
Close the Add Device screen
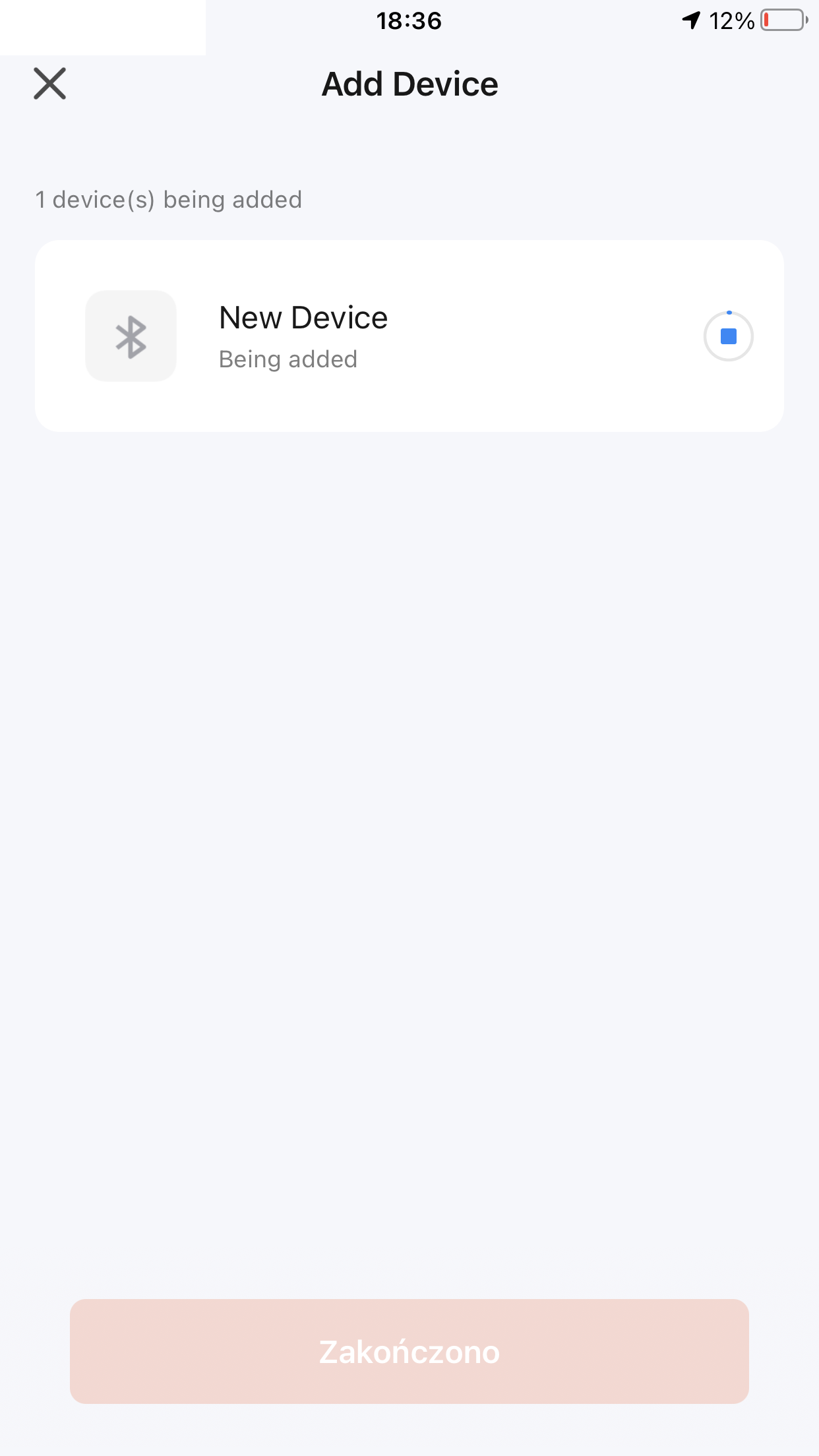point(50,84)
